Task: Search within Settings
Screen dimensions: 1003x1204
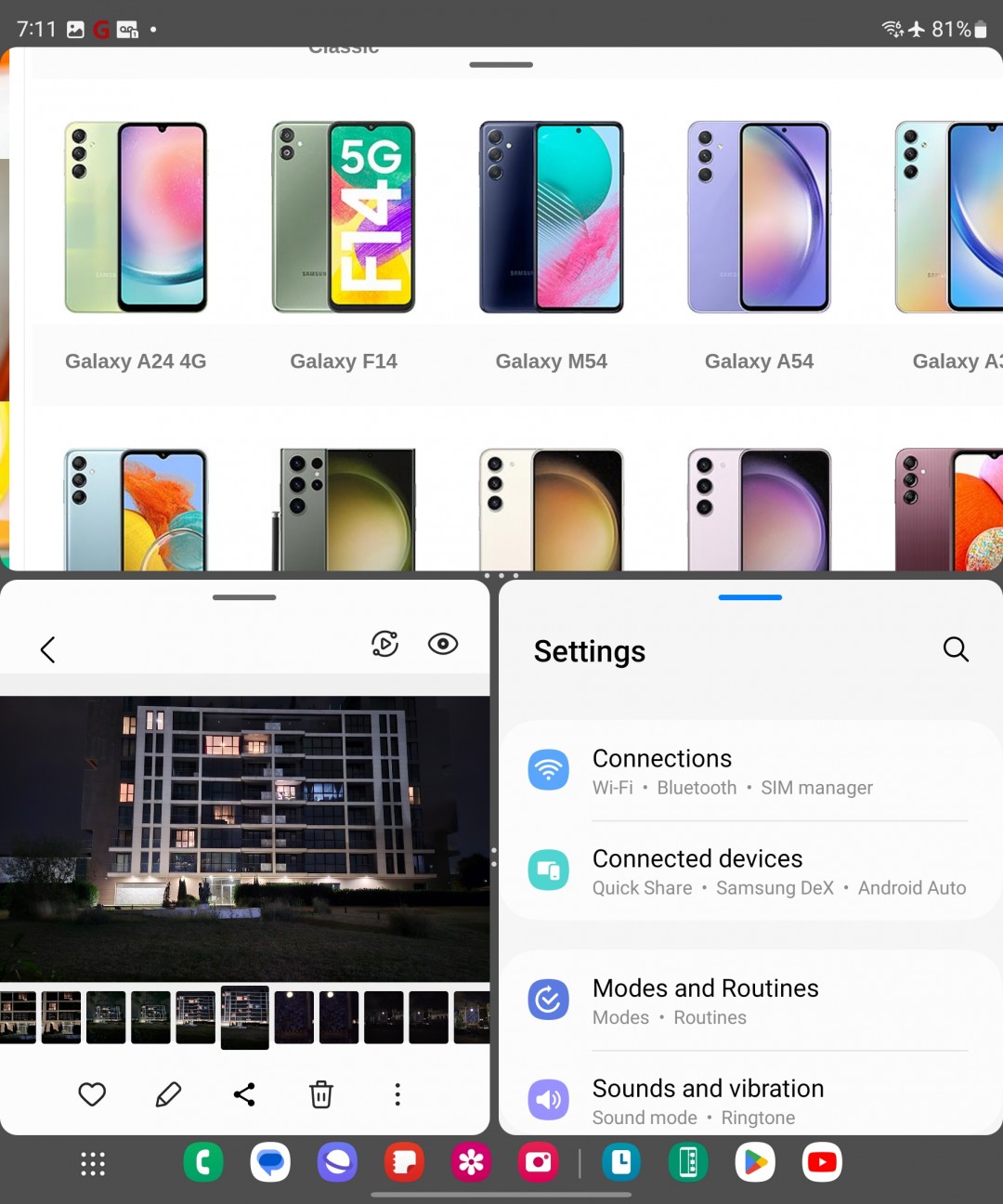Action: click(x=956, y=649)
